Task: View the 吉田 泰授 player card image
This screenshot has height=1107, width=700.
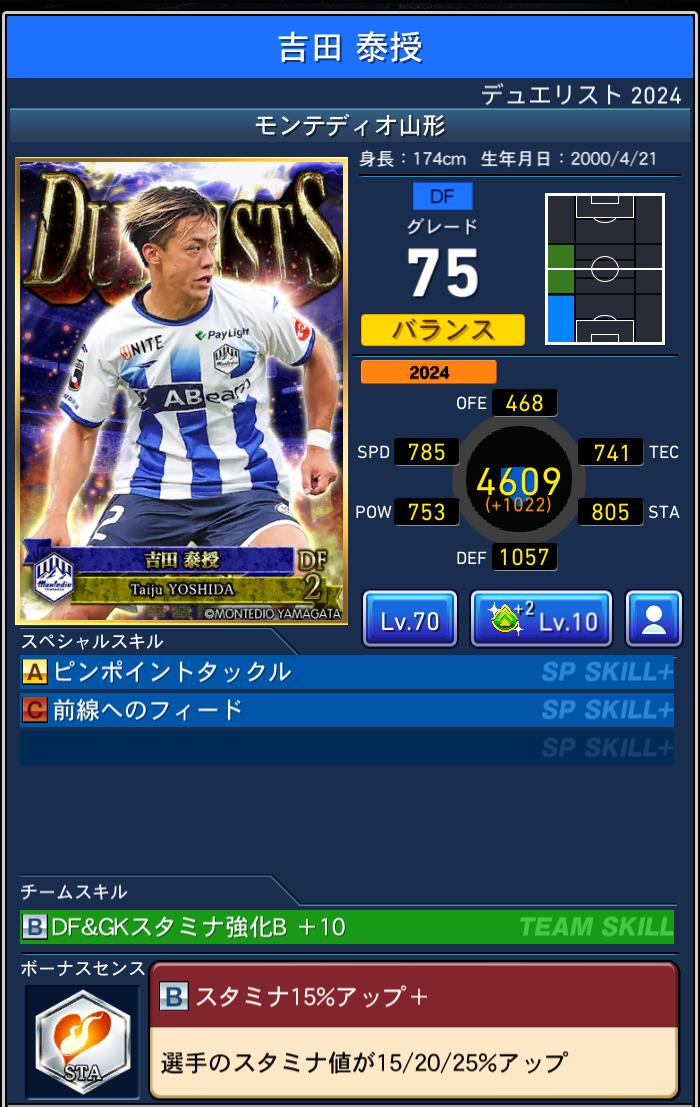Action: point(182,391)
